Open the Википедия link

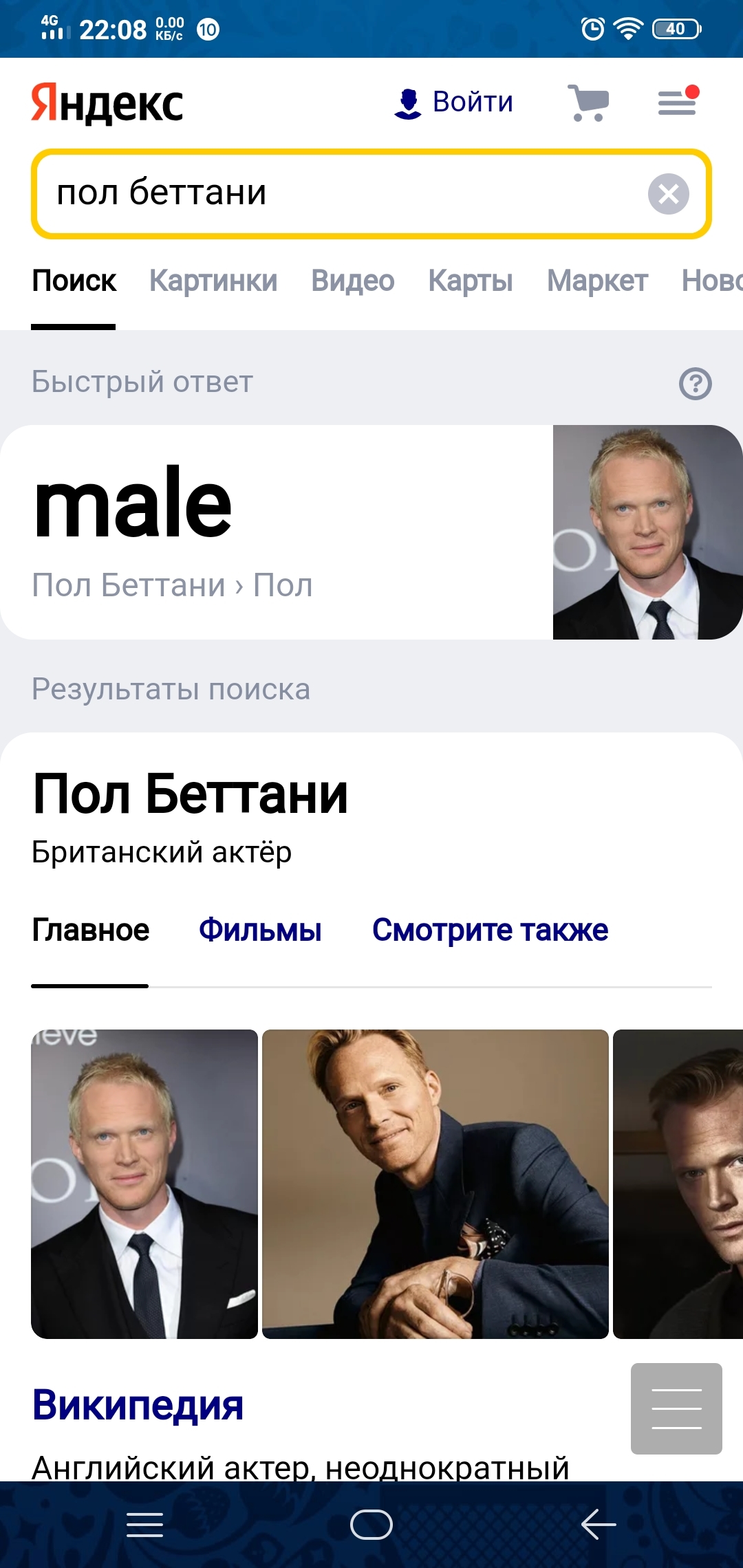point(138,1405)
